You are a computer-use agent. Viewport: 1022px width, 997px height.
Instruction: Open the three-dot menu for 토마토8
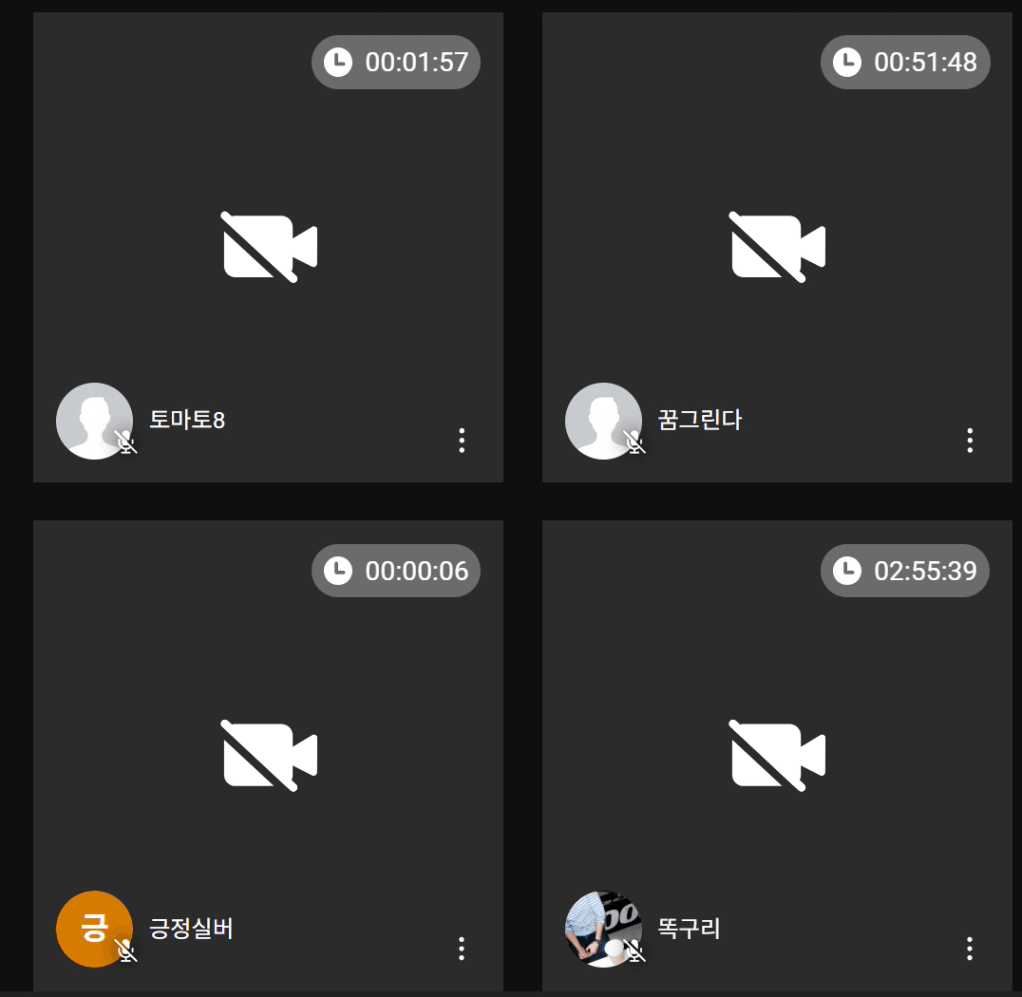(461, 440)
